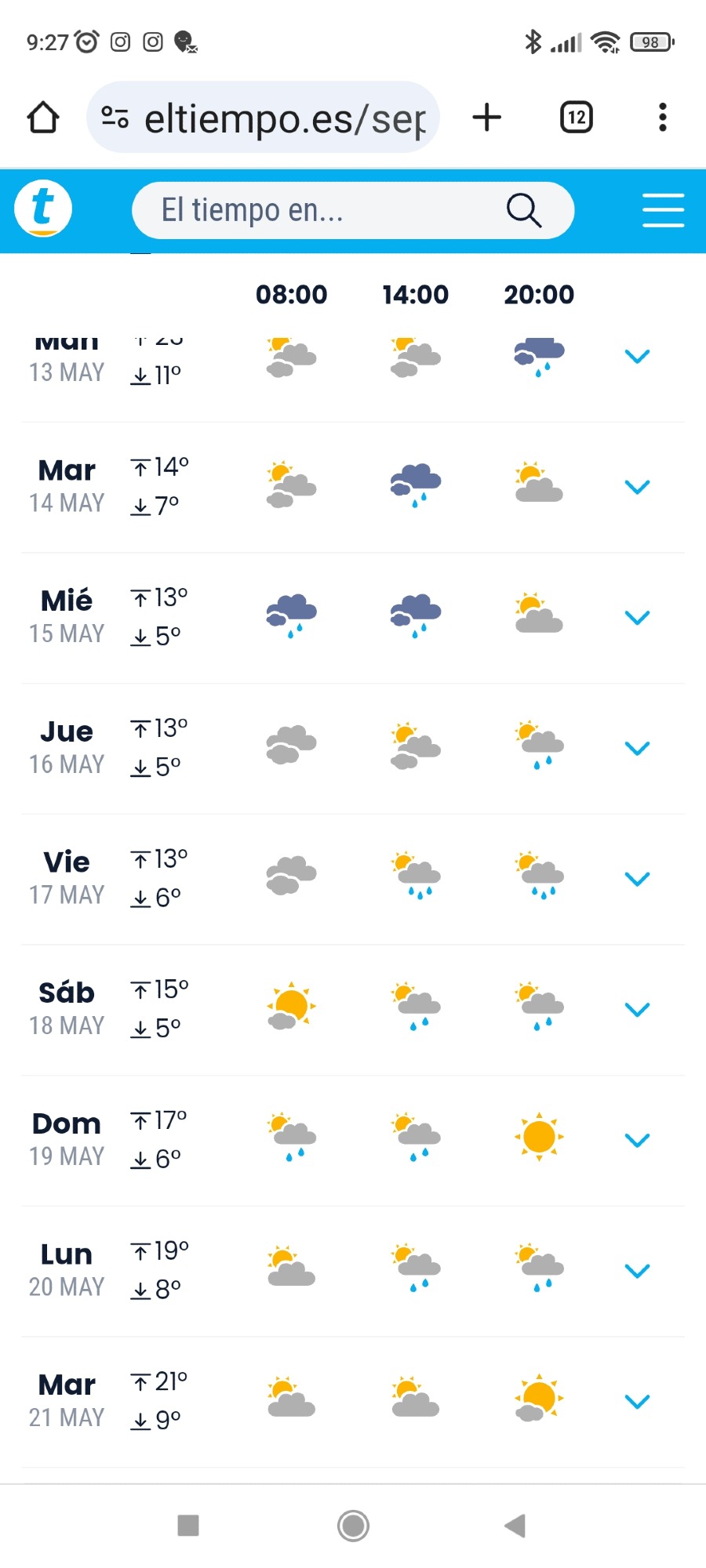Expand the forecast for 13 MAY

click(x=637, y=357)
